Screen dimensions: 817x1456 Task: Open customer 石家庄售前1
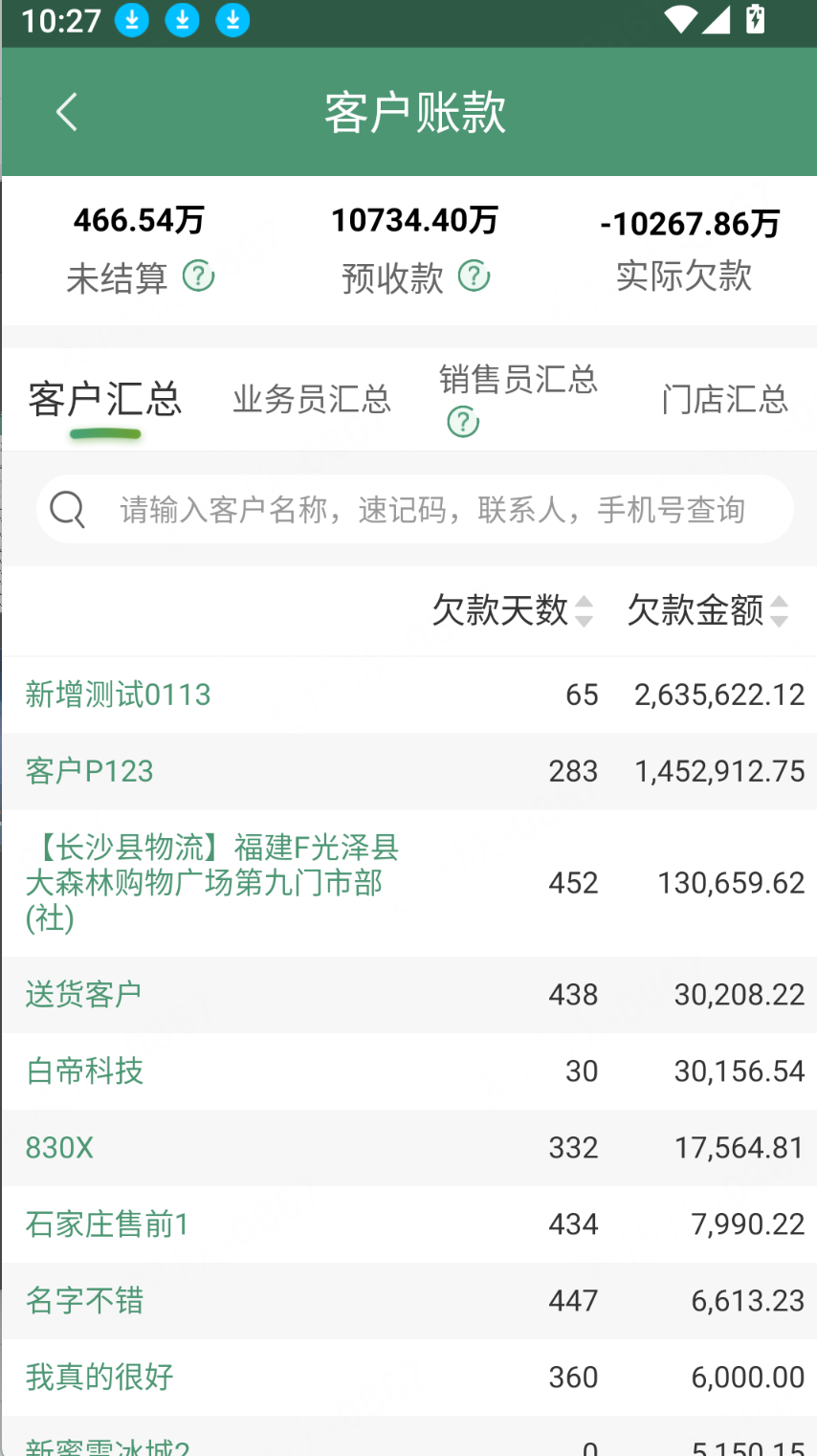pyautogui.click(x=107, y=1224)
